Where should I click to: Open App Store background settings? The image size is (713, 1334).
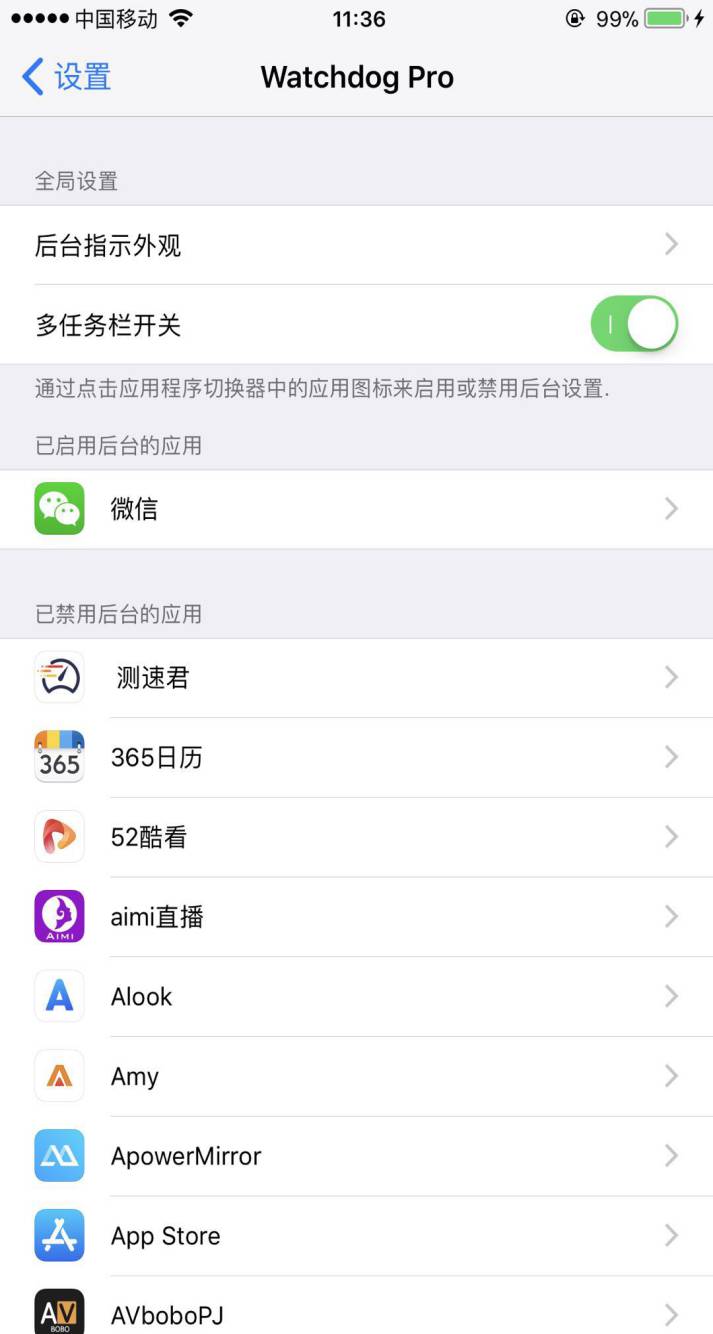356,1236
